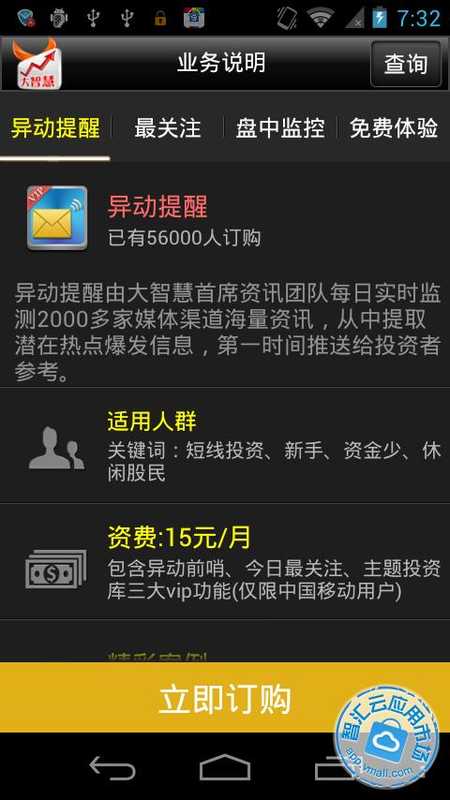The width and height of the screenshot is (450, 800).
Task: Select the 异动提醒 tab
Action: (55, 128)
